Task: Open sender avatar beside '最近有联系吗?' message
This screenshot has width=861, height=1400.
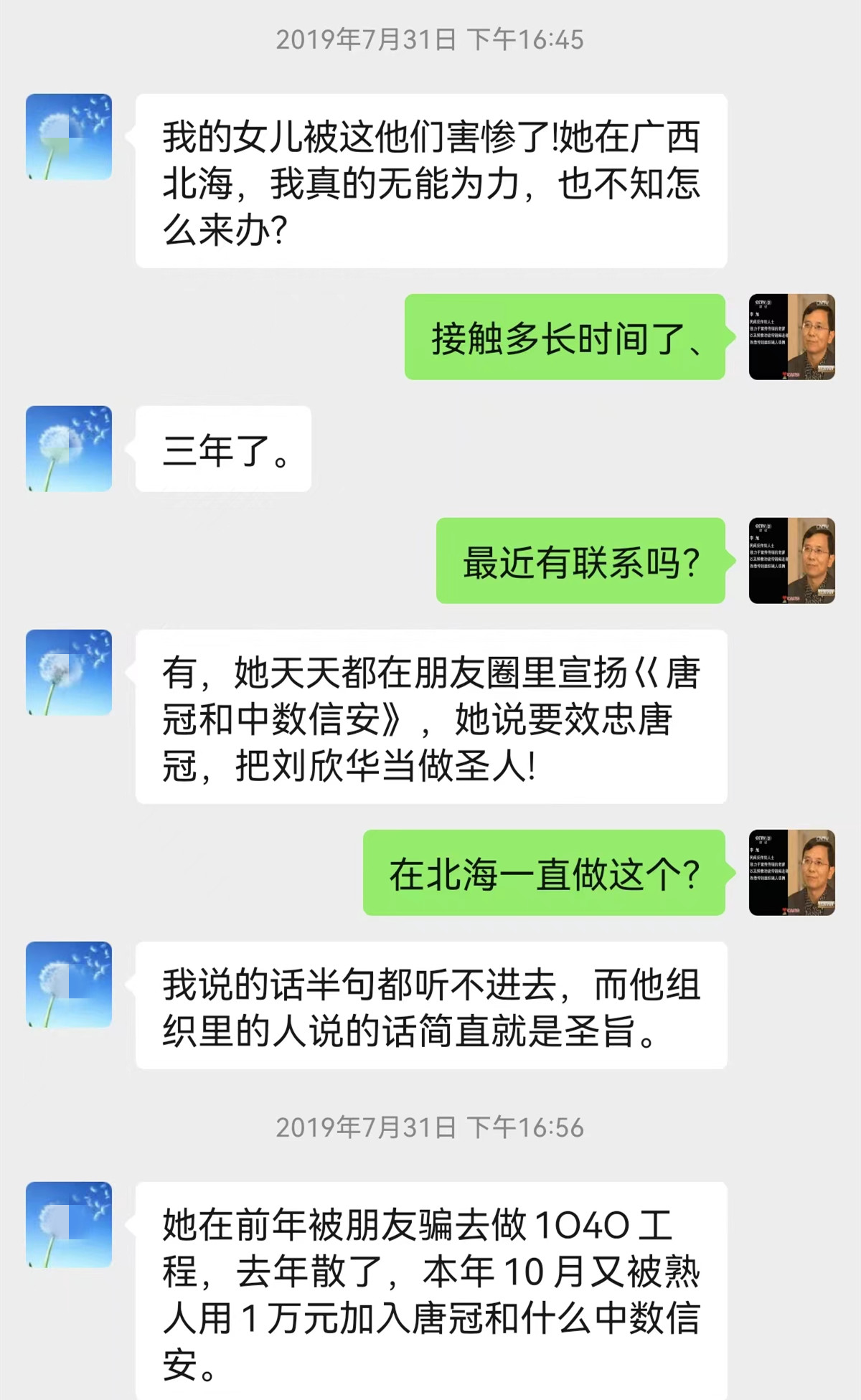Action: (791, 560)
